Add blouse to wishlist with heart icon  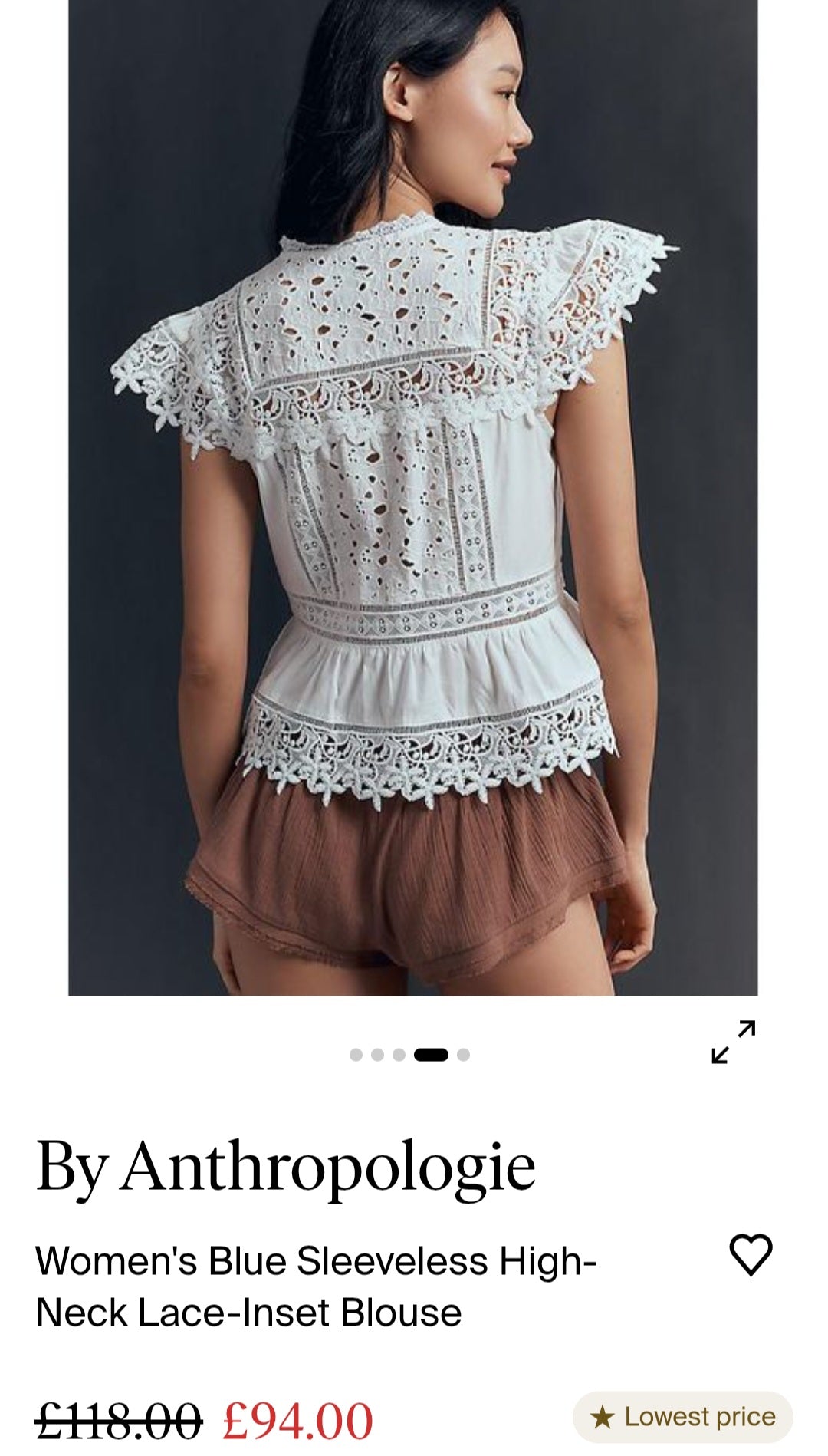pyautogui.click(x=750, y=1255)
